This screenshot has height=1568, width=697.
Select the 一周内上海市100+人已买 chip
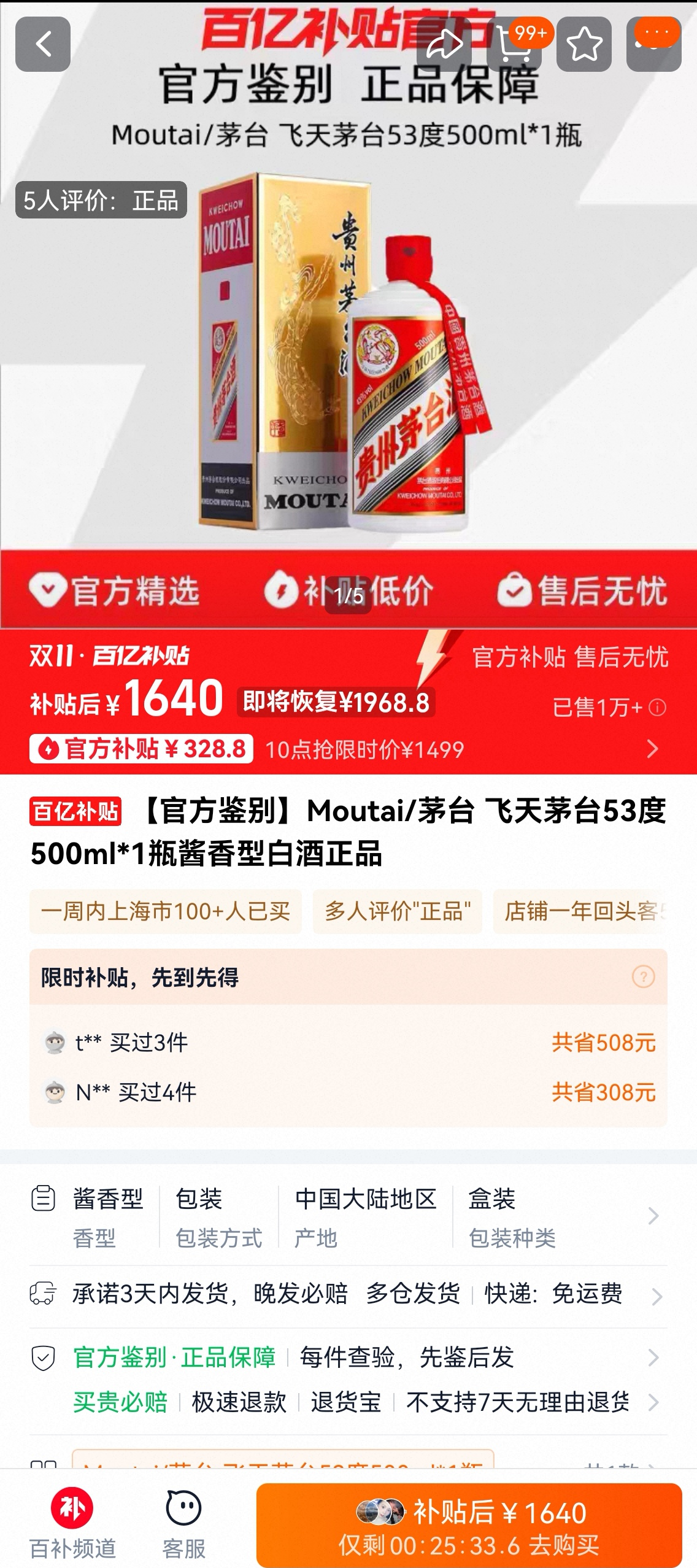(x=166, y=911)
